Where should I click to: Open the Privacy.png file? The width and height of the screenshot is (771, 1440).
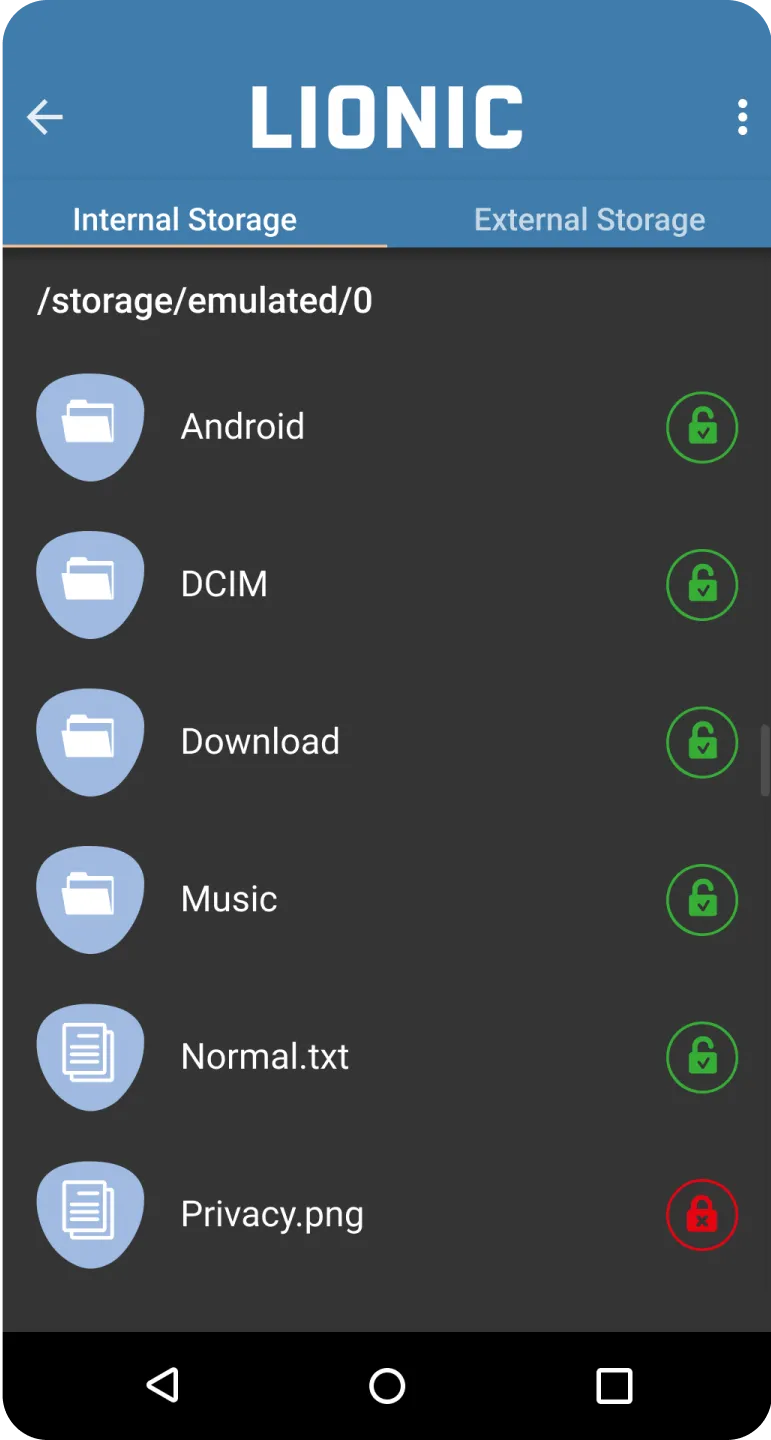272,1214
